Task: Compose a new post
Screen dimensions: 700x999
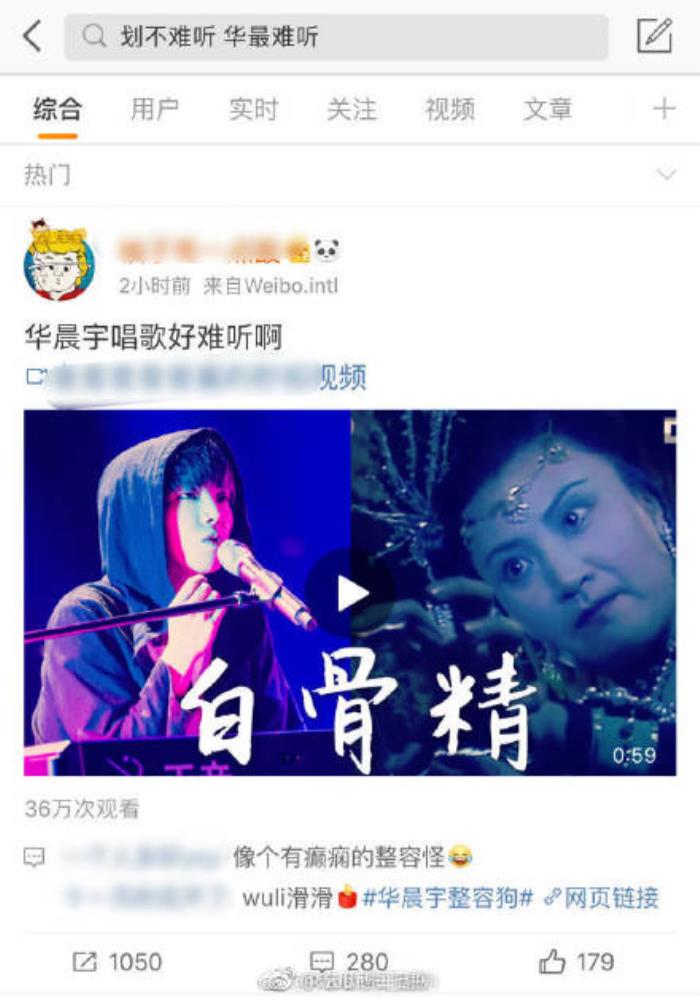Action: click(x=654, y=36)
